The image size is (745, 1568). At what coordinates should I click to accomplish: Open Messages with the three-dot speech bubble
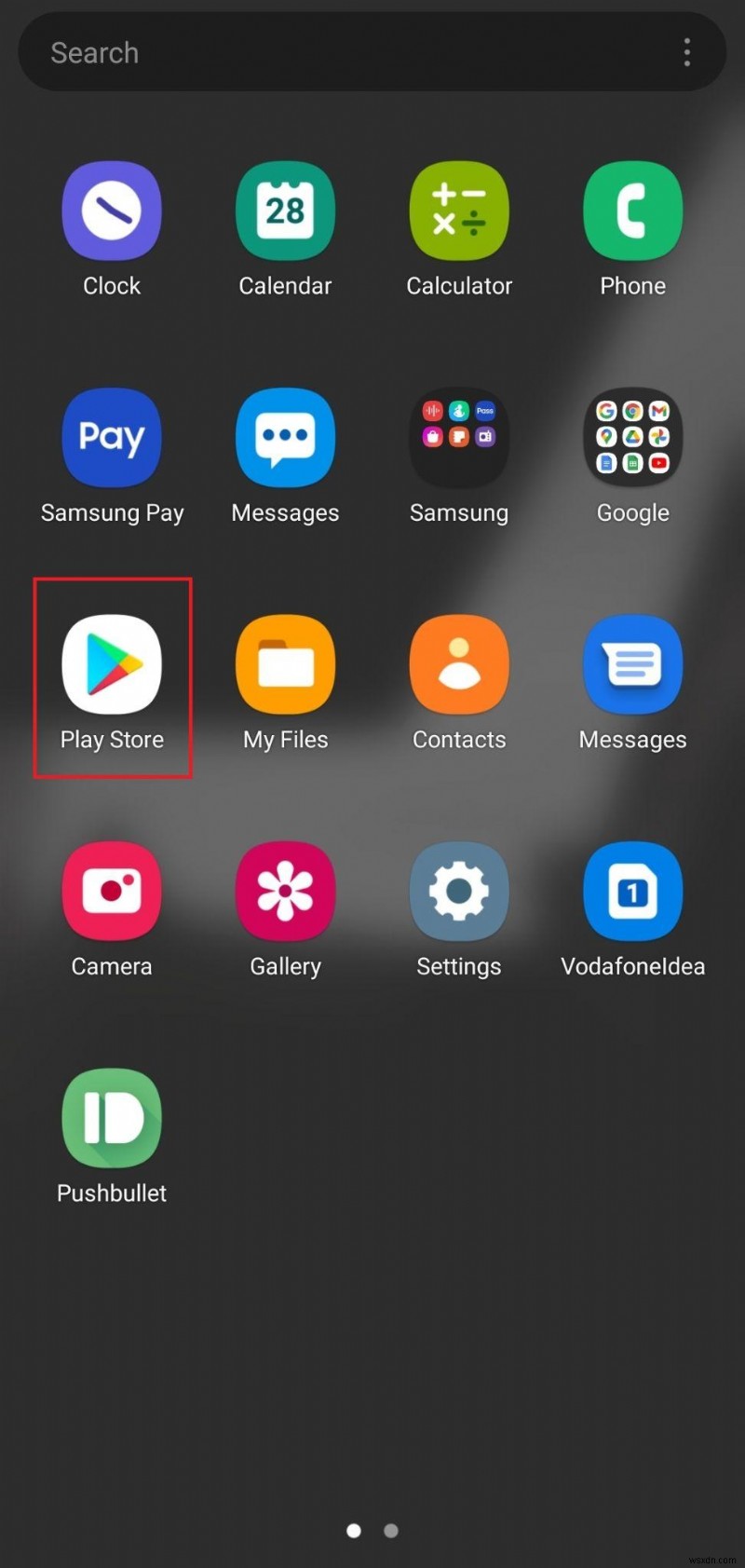[x=285, y=437]
